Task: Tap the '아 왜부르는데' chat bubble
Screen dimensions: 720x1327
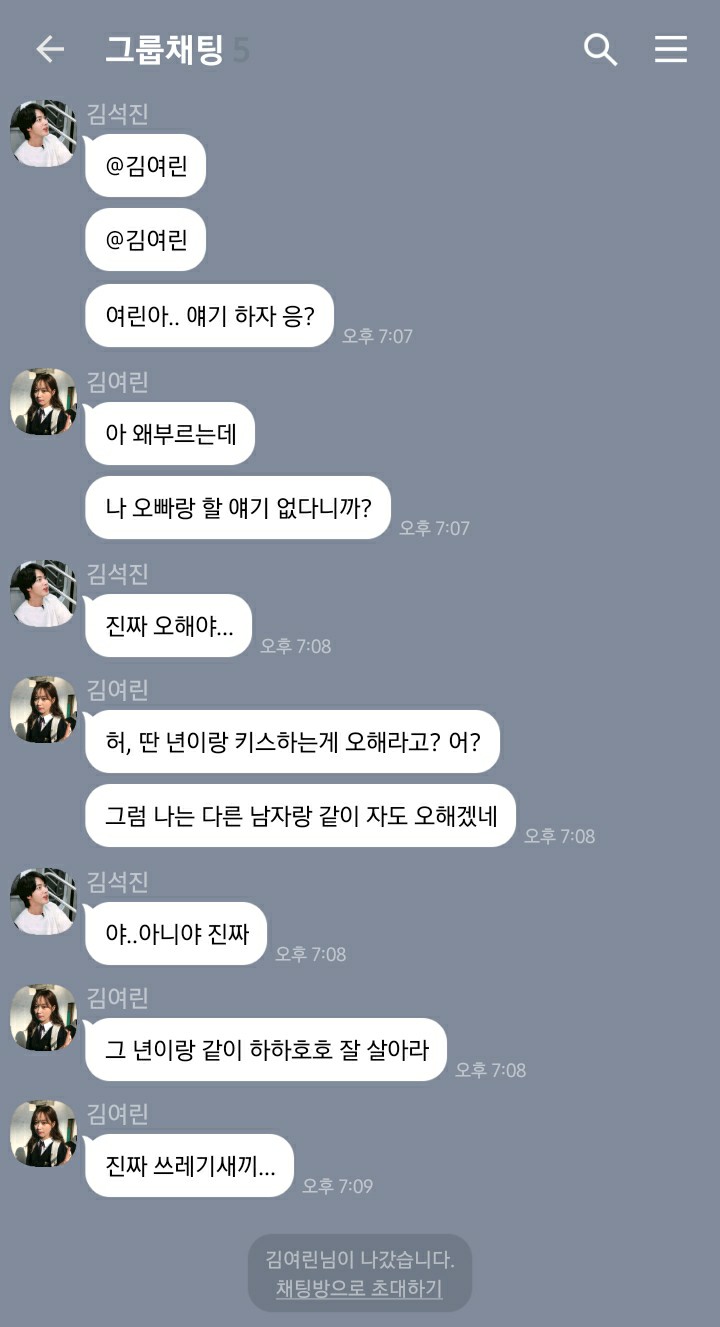Action: pos(170,433)
